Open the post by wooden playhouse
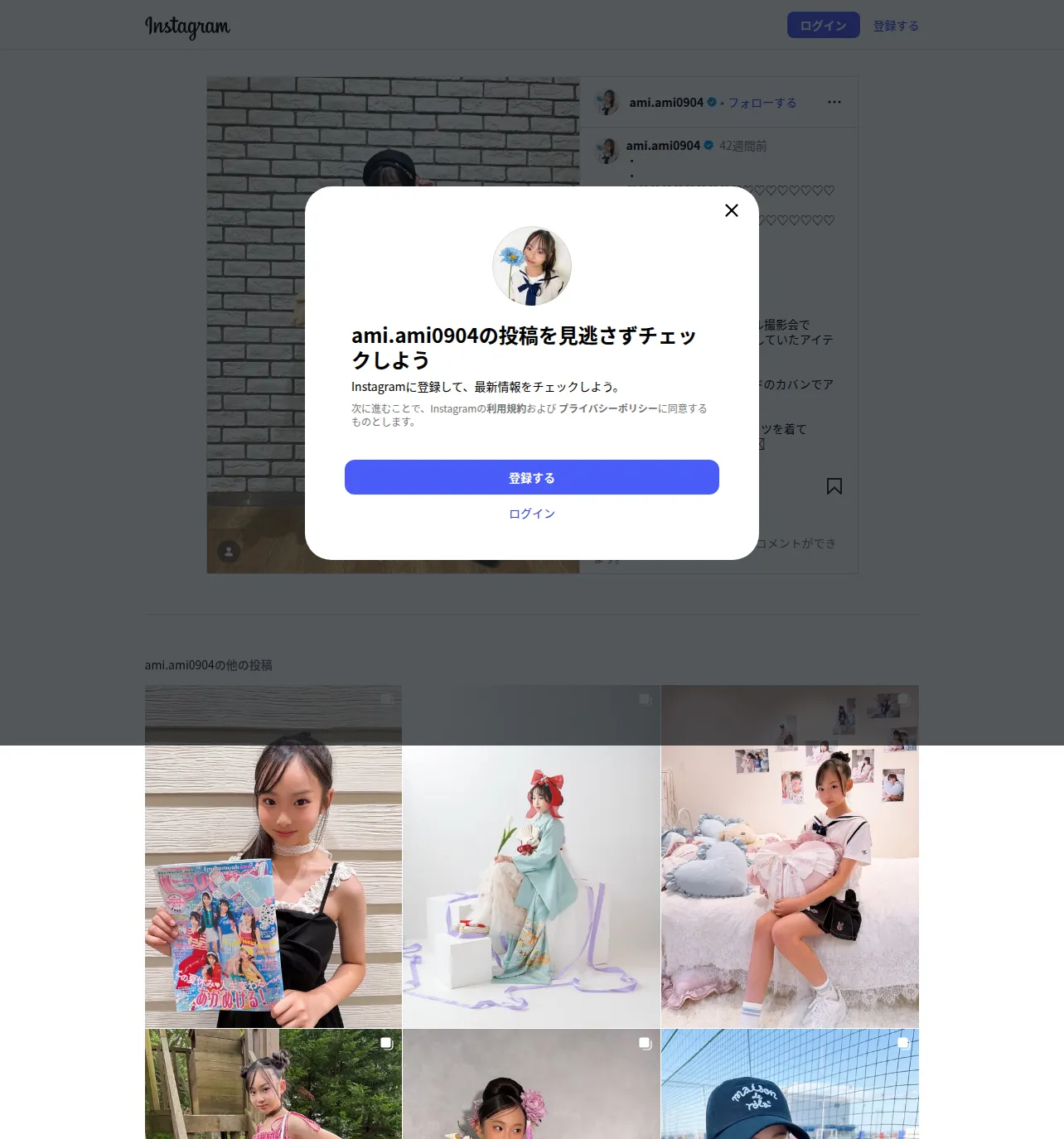This screenshot has width=1064, height=1139. (x=273, y=1084)
